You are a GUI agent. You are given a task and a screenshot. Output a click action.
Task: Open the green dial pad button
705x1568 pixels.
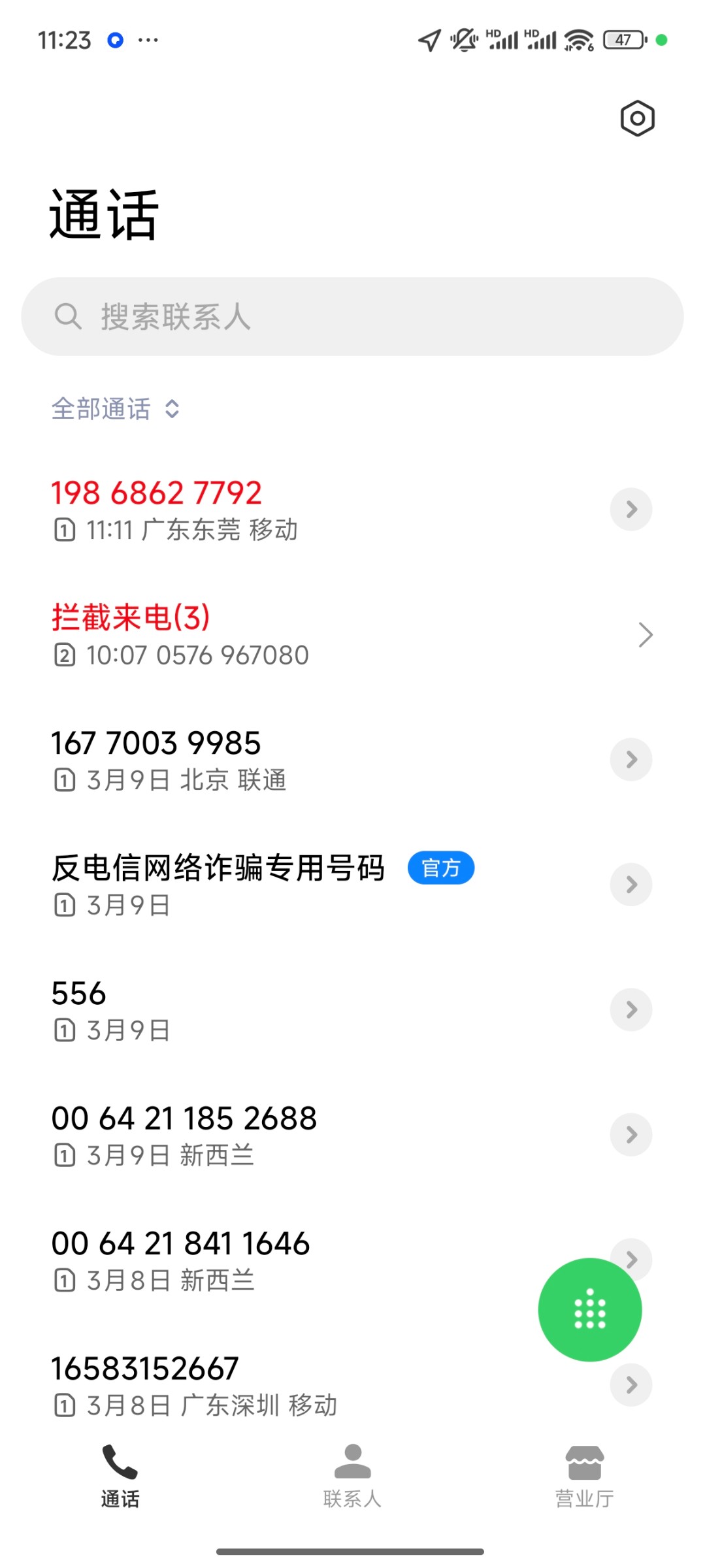(x=590, y=1309)
